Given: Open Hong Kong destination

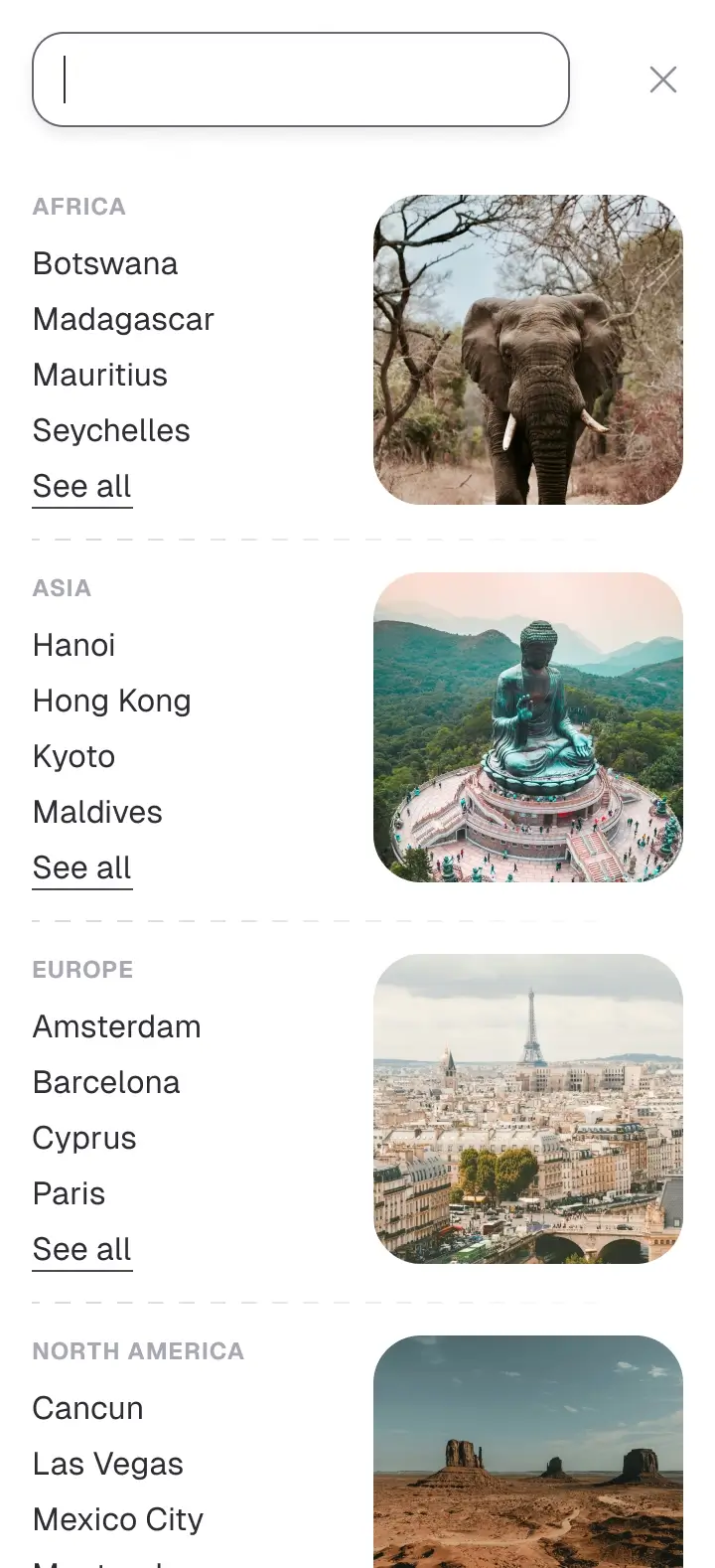Looking at the screenshot, I should click(x=111, y=701).
